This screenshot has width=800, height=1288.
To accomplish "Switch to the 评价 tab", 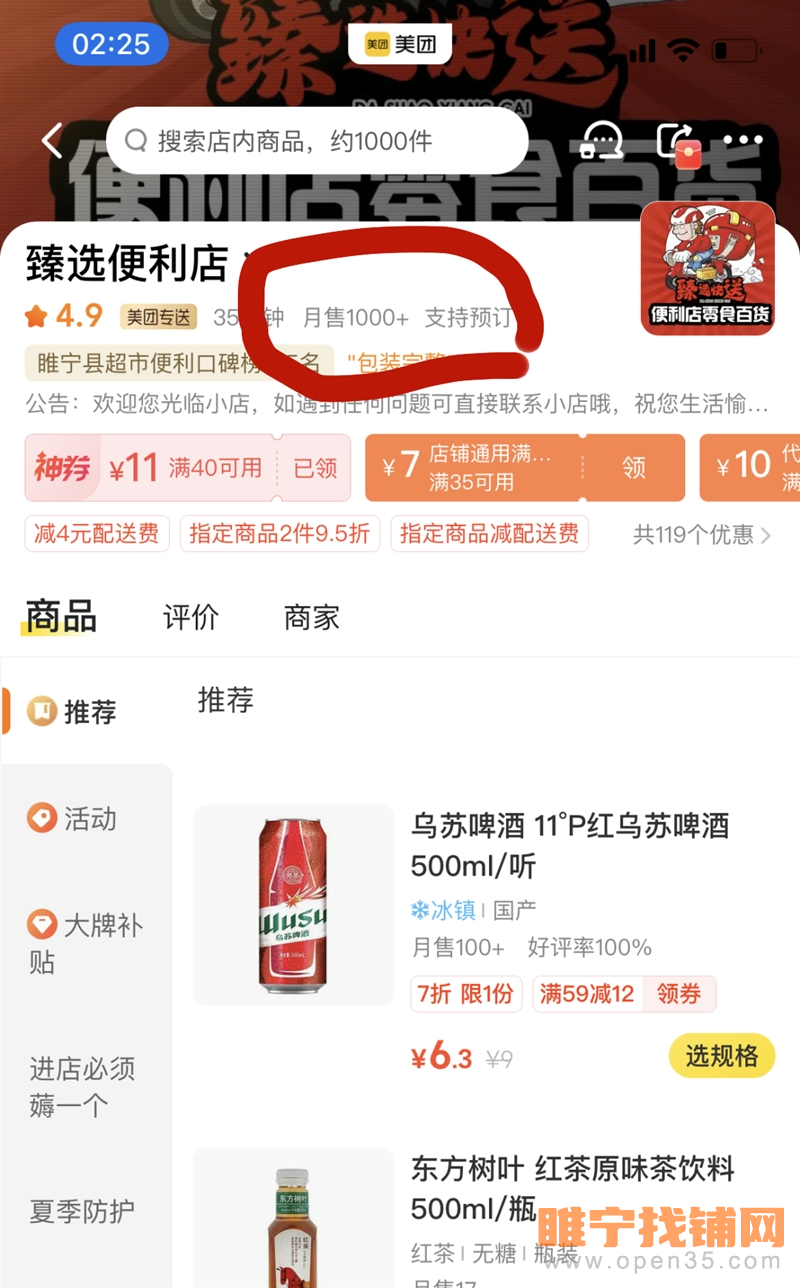I will 190,617.
